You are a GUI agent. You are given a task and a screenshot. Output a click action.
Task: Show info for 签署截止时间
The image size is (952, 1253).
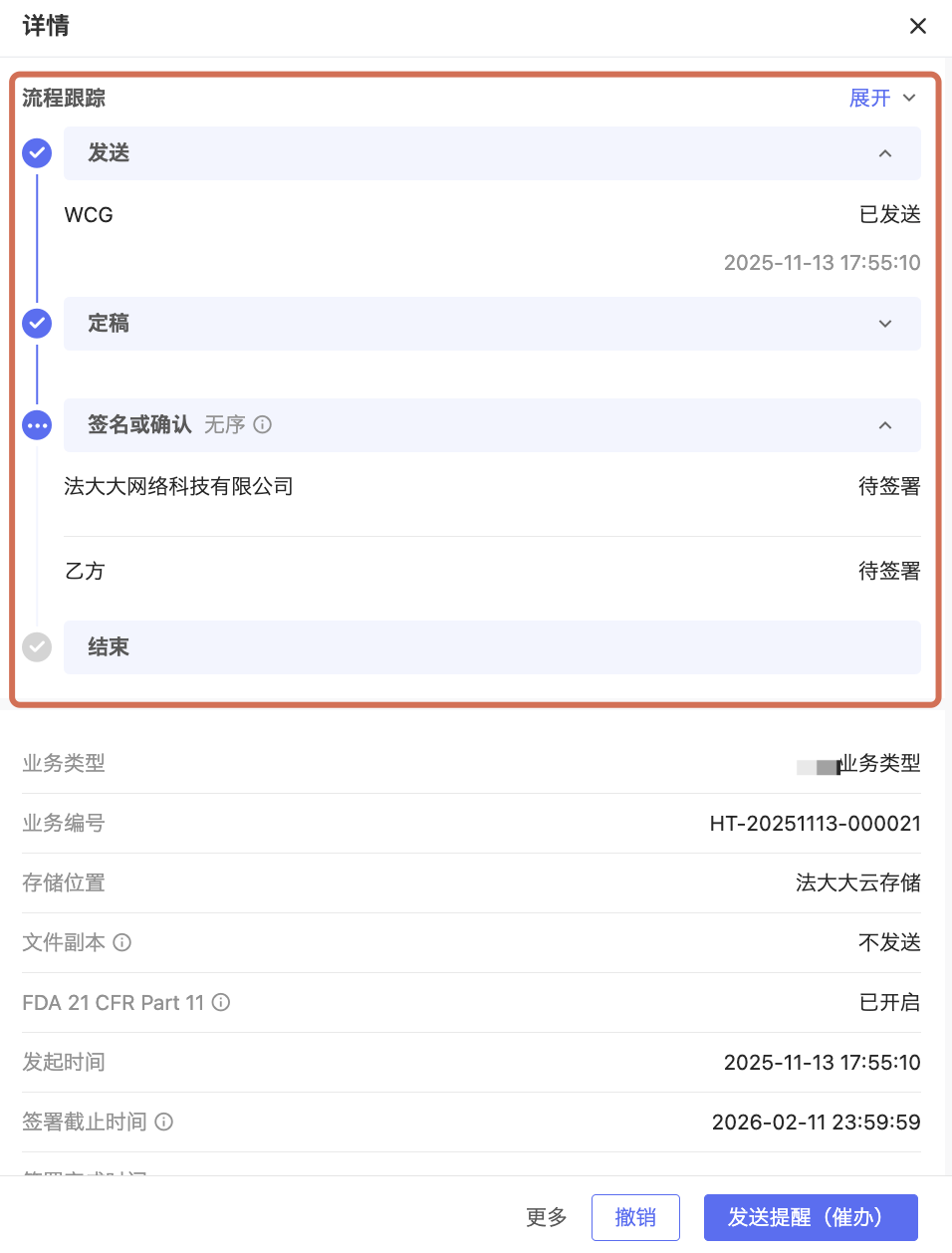(164, 1122)
